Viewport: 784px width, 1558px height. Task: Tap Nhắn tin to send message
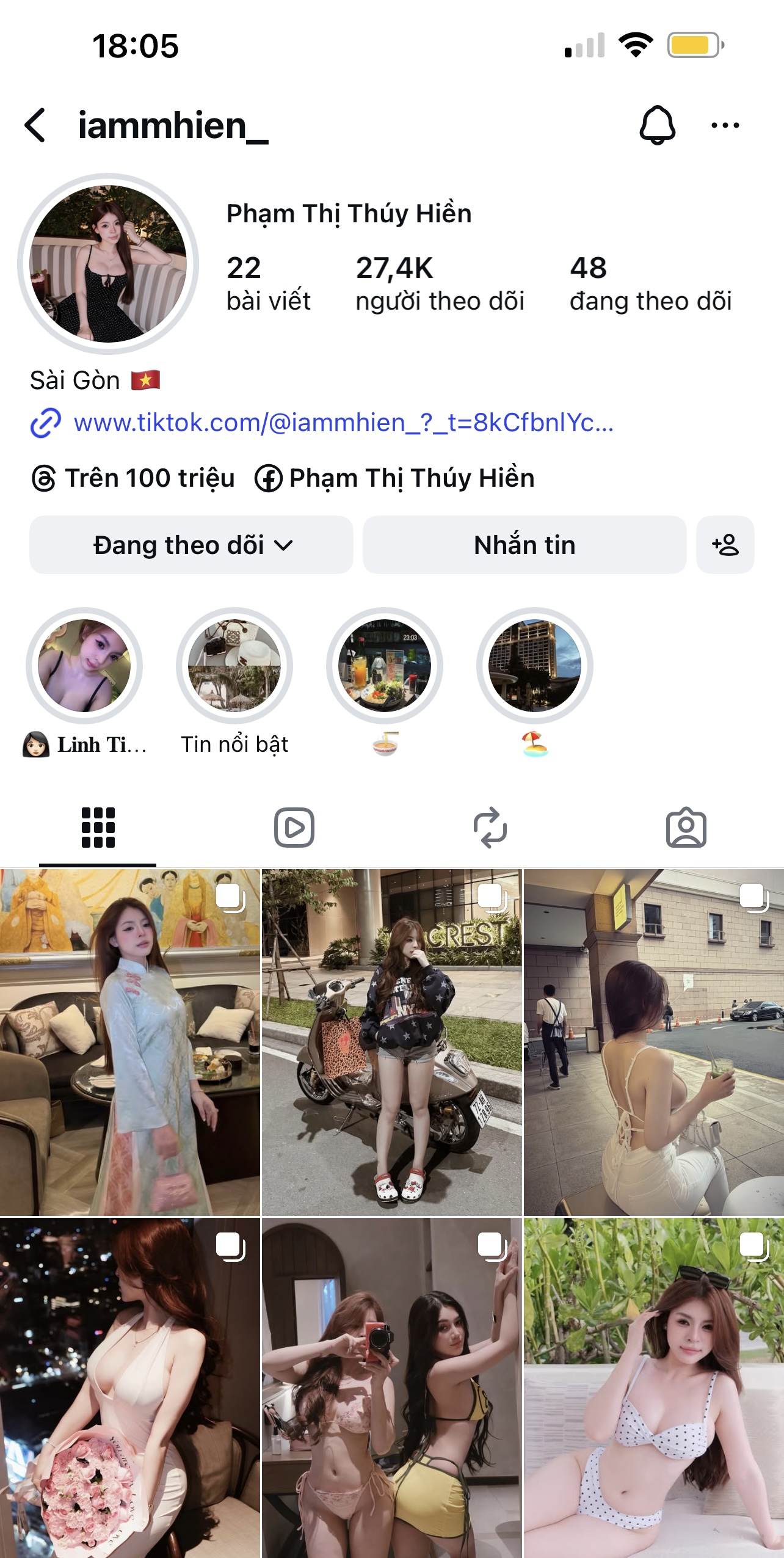524,545
